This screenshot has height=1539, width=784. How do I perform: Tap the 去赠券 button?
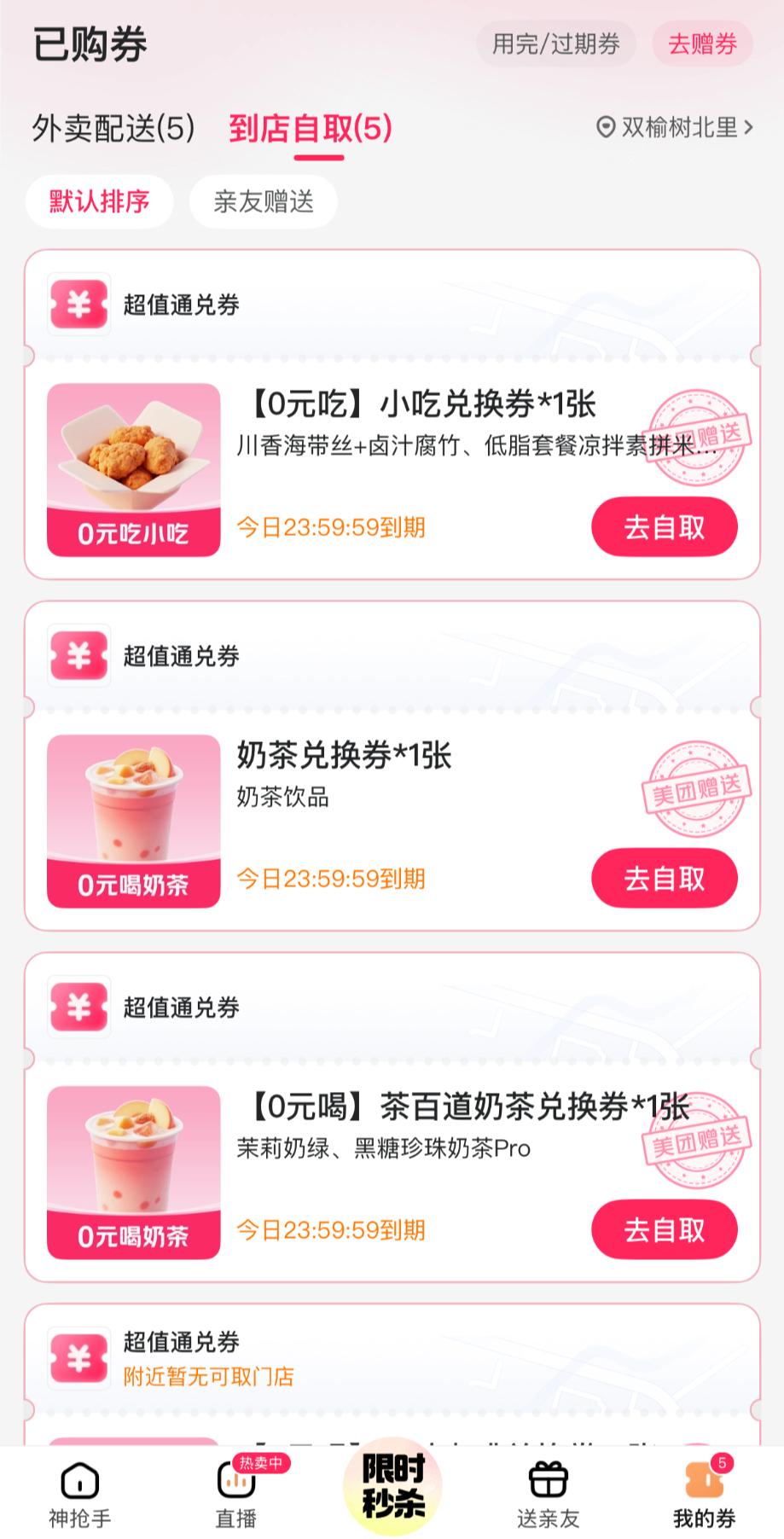click(x=702, y=44)
